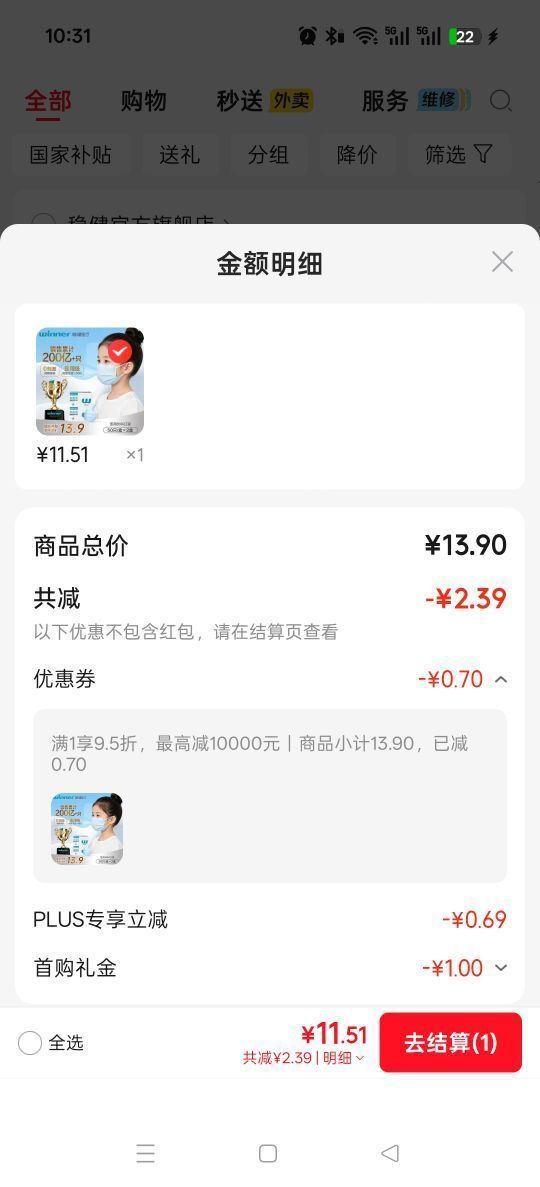Collapse the 优惠券 discount details
This screenshot has width=540, height=1187.
pos(501,680)
